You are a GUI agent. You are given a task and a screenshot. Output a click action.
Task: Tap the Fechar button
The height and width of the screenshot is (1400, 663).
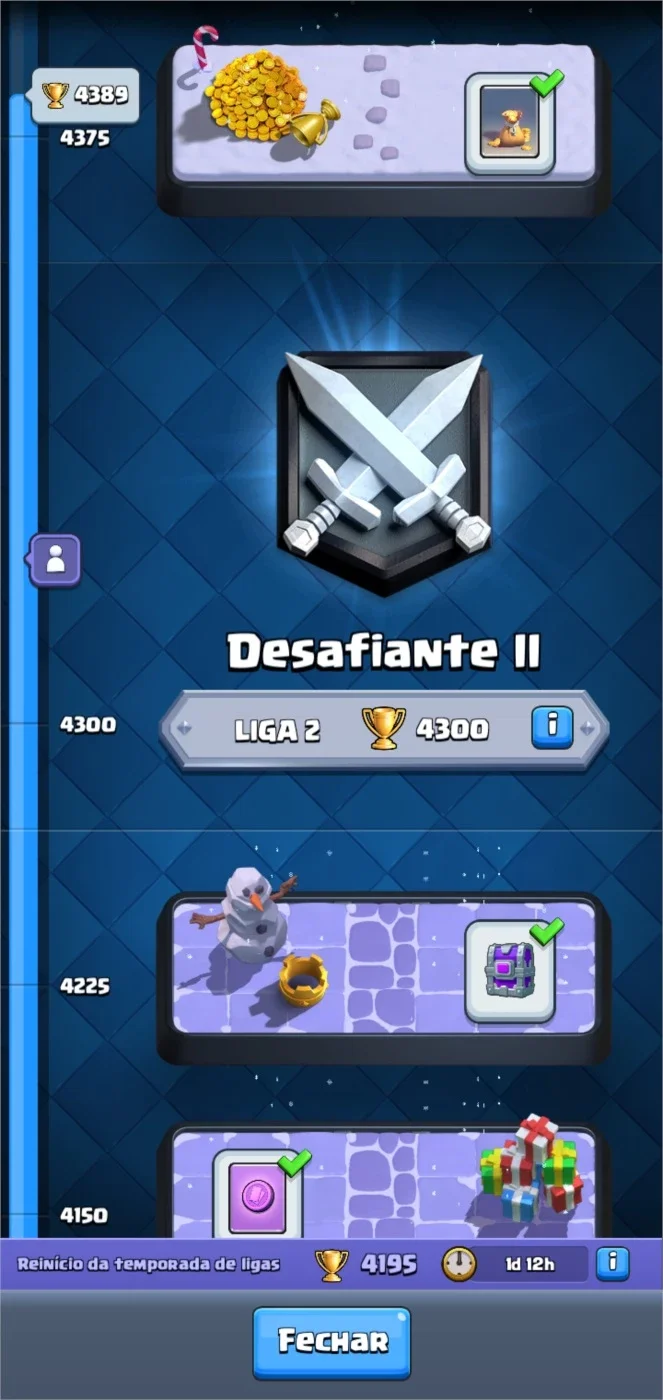[331, 1342]
